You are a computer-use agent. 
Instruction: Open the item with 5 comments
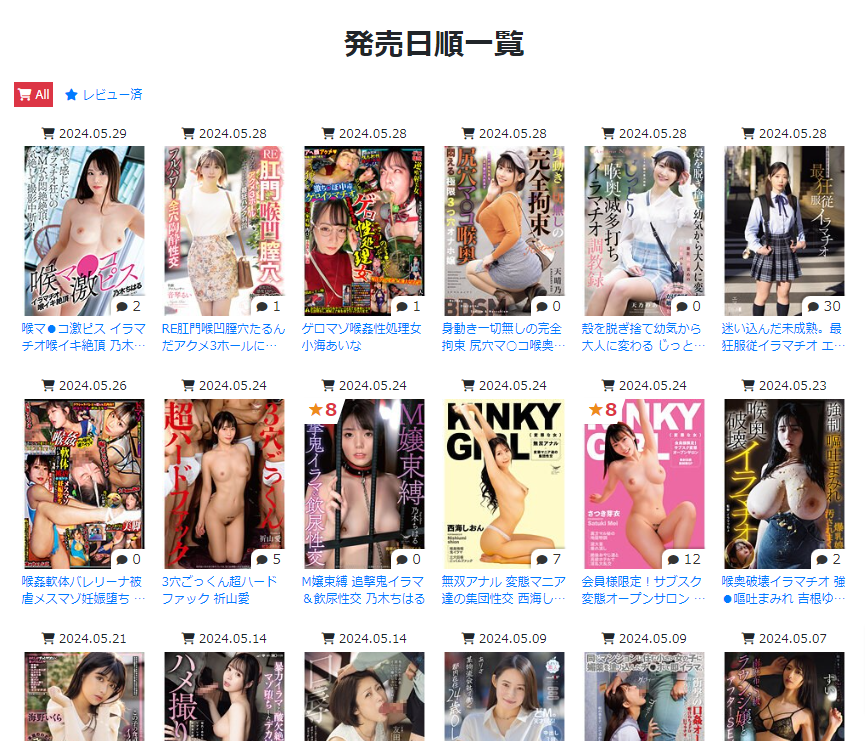click(224, 484)
